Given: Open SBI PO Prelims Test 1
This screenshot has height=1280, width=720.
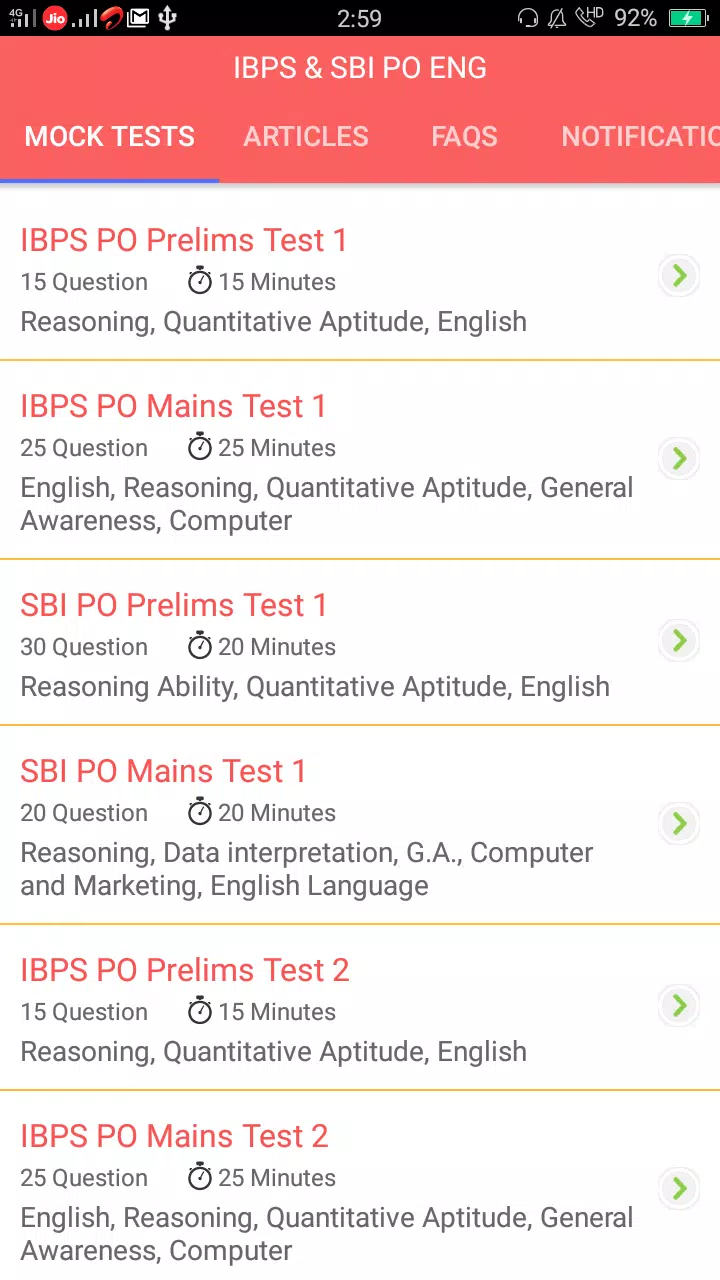Looking at the screenshot, I should click(360, 642).
